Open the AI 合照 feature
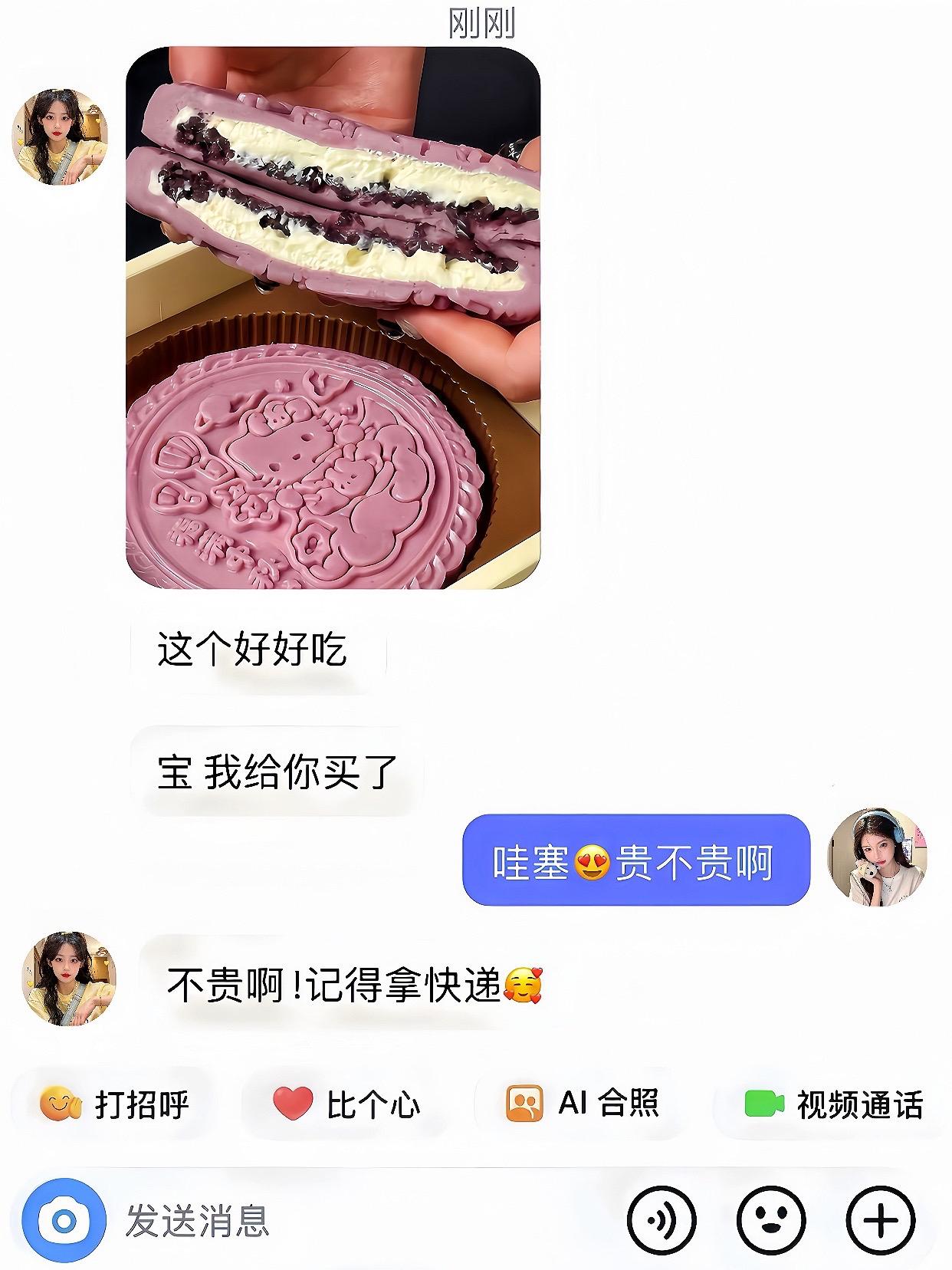This screenshot has width=952, height=1270. 583,1104
